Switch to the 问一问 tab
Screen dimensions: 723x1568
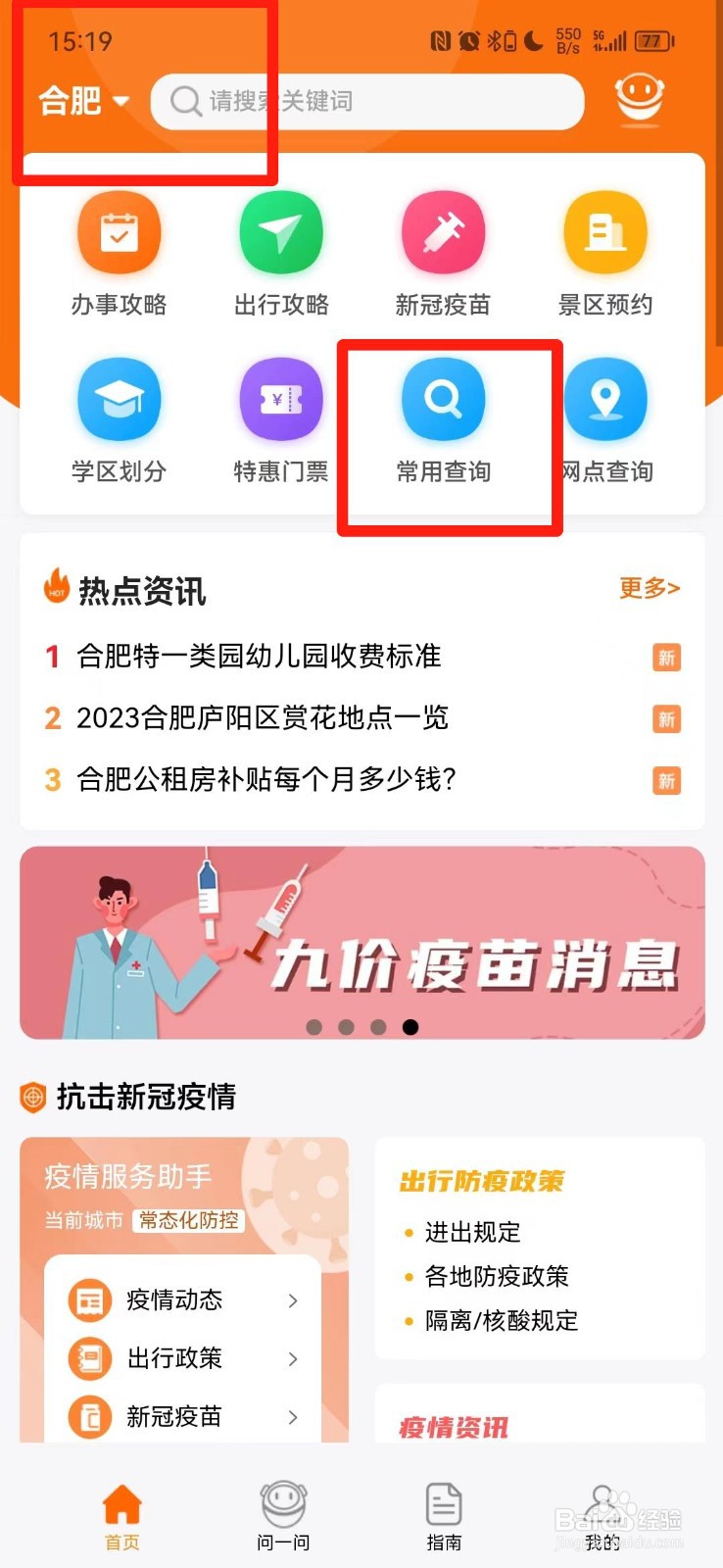pyautogui.click(x=282, y=1514)
